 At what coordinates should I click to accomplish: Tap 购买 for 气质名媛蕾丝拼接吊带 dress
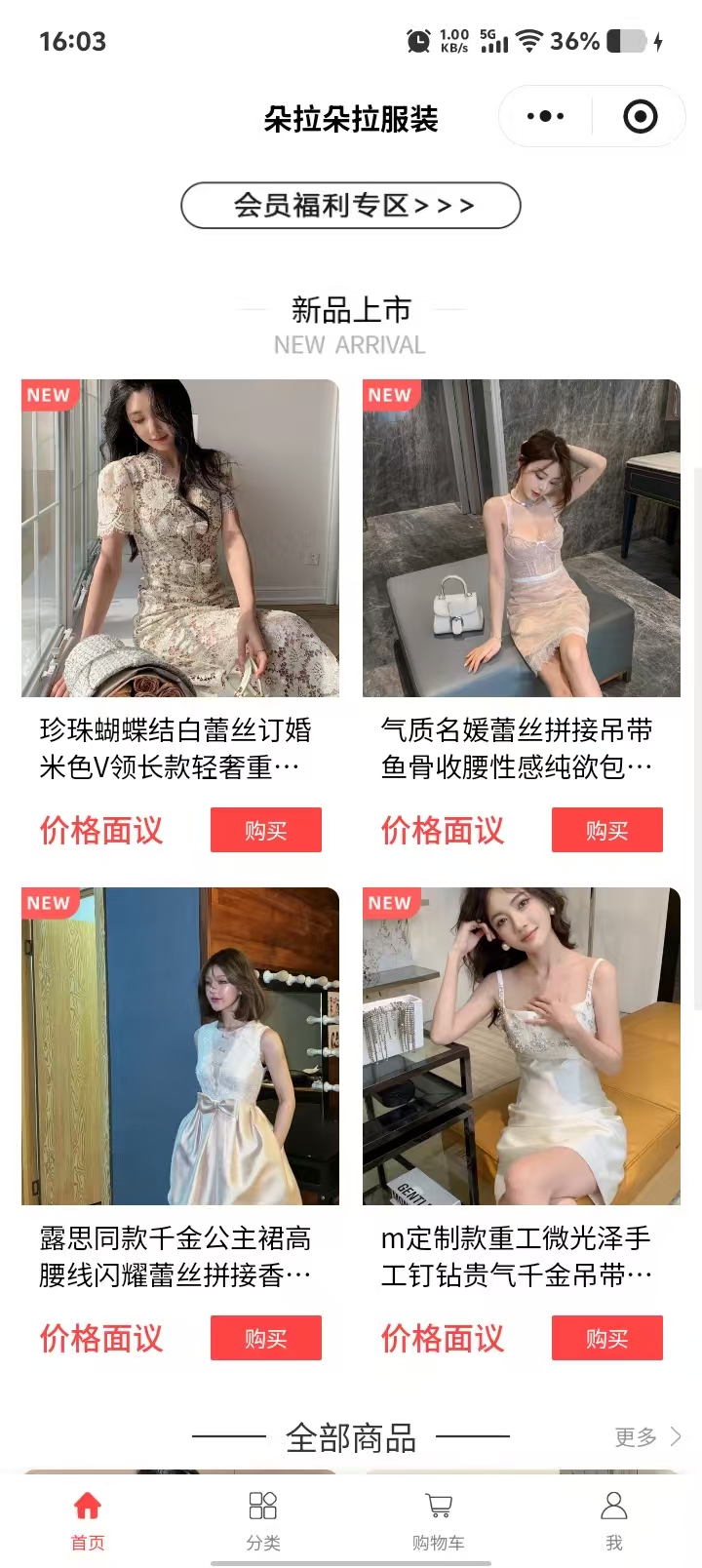click(607, 830)
